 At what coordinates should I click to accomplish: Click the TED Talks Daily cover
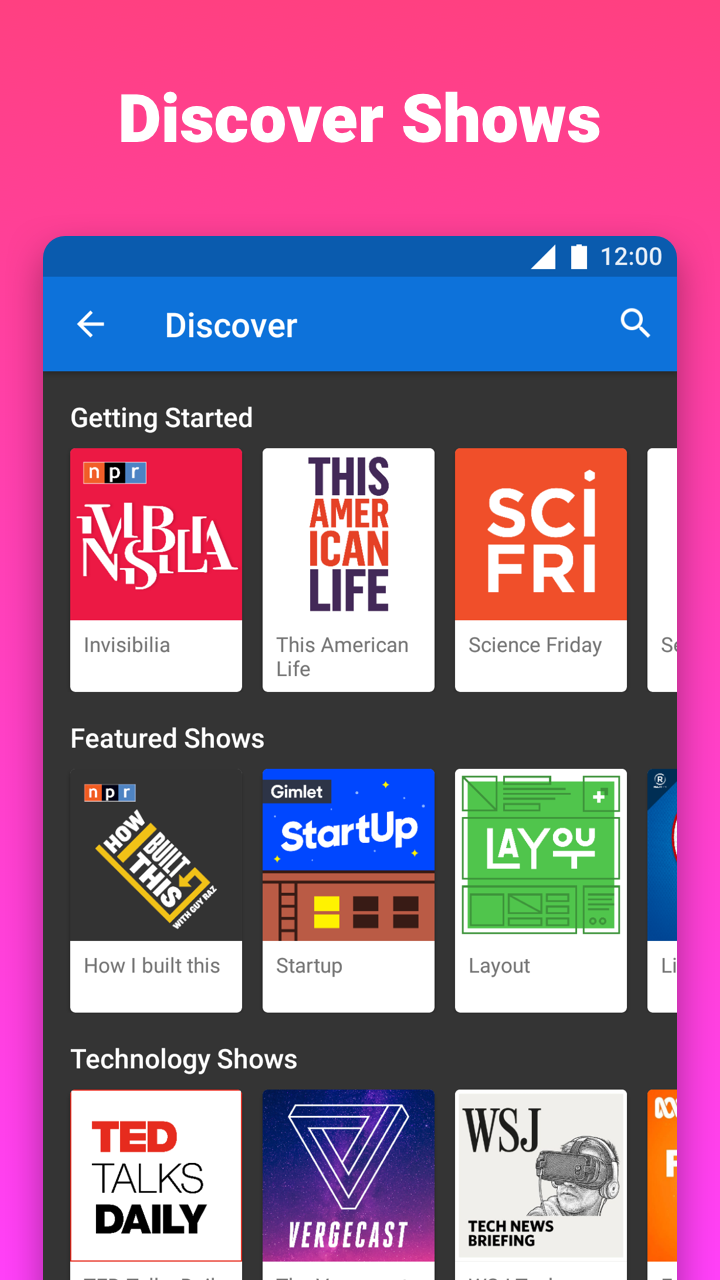(155, 1175)
